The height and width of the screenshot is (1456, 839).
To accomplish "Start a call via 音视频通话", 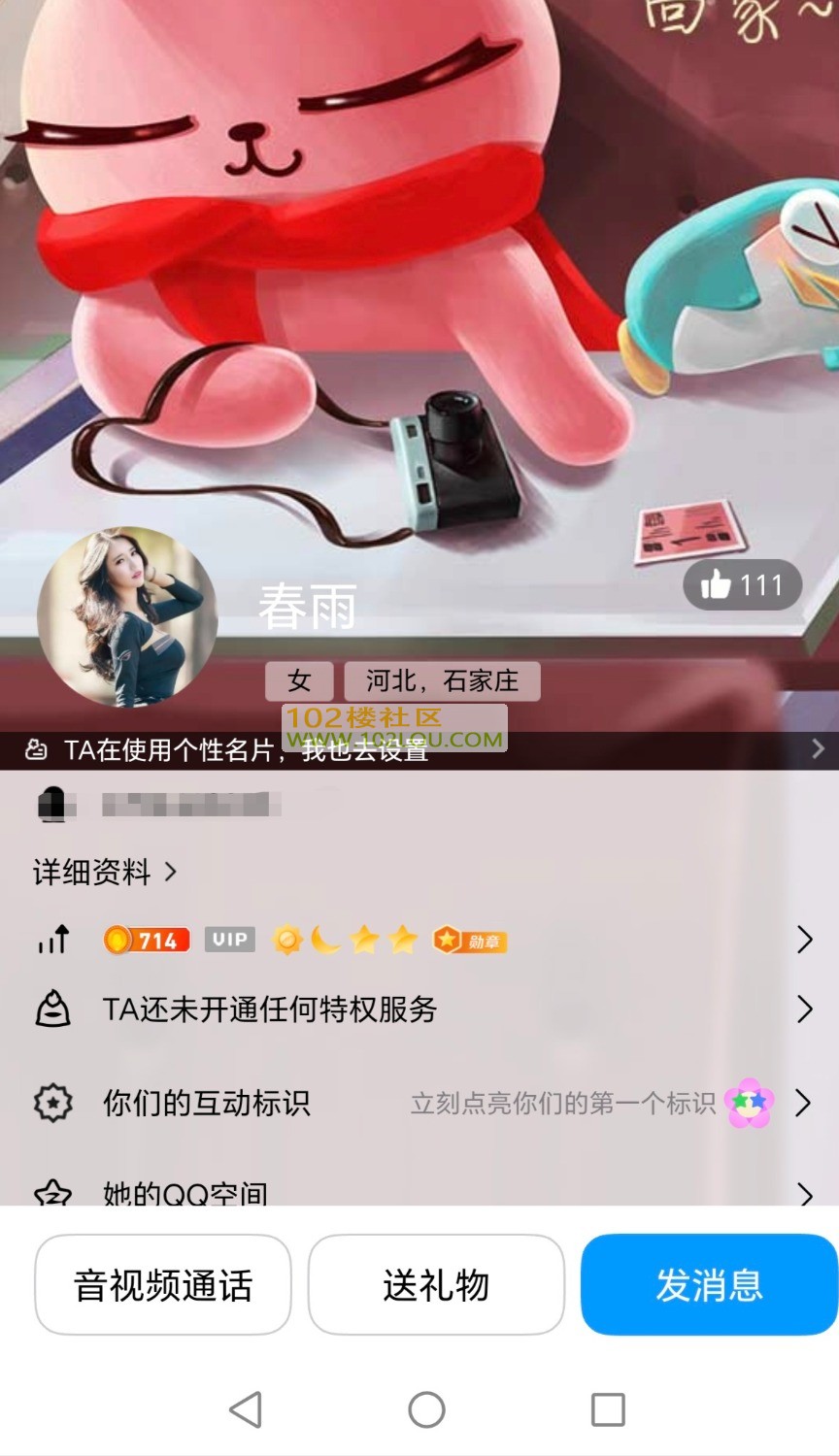I will 163,1285.
